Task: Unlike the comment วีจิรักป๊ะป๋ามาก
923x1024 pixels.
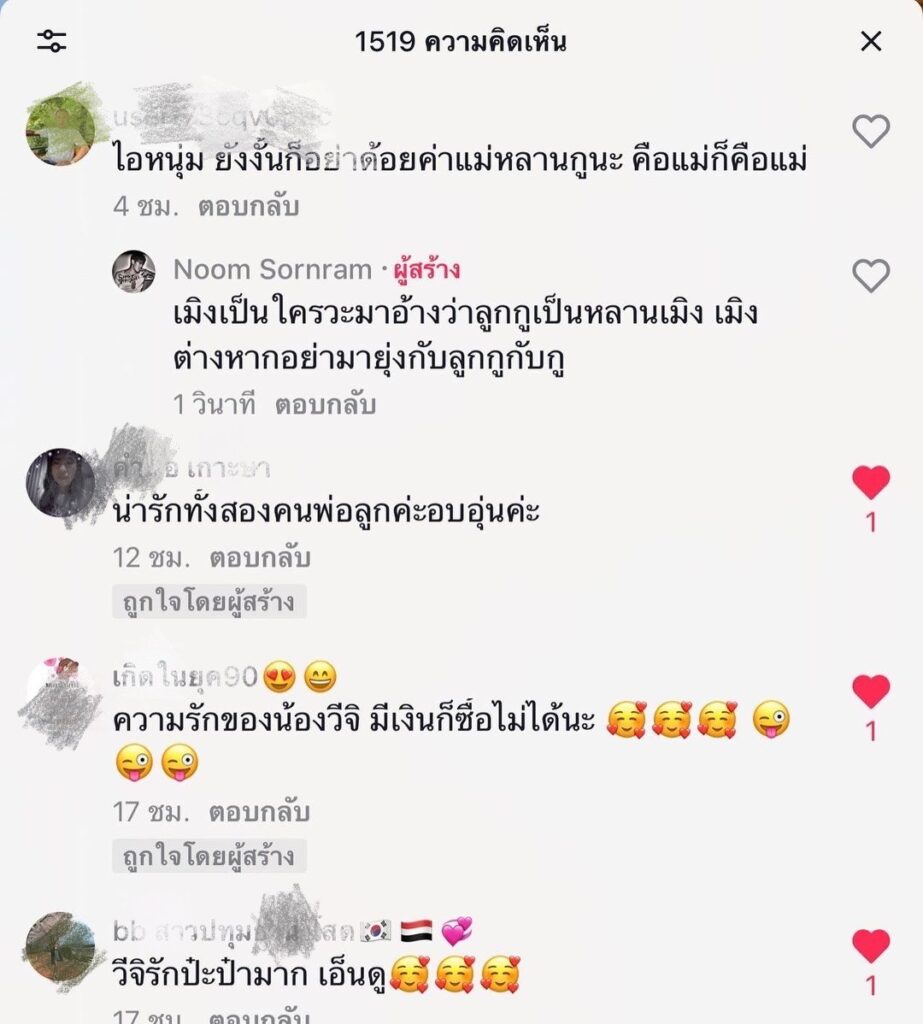Action: click(870, 946)
